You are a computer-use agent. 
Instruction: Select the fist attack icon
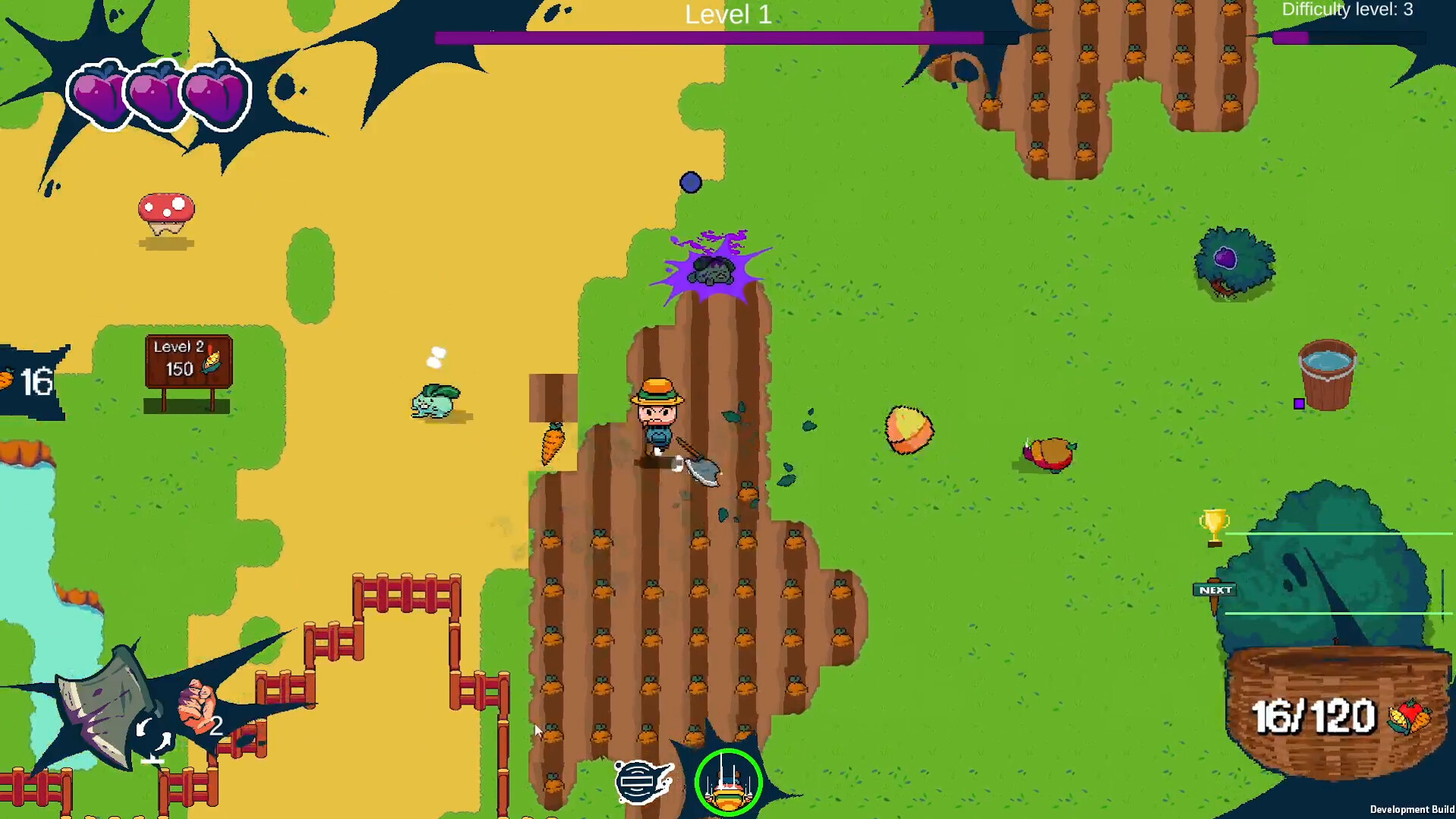(x=196, y=704)
